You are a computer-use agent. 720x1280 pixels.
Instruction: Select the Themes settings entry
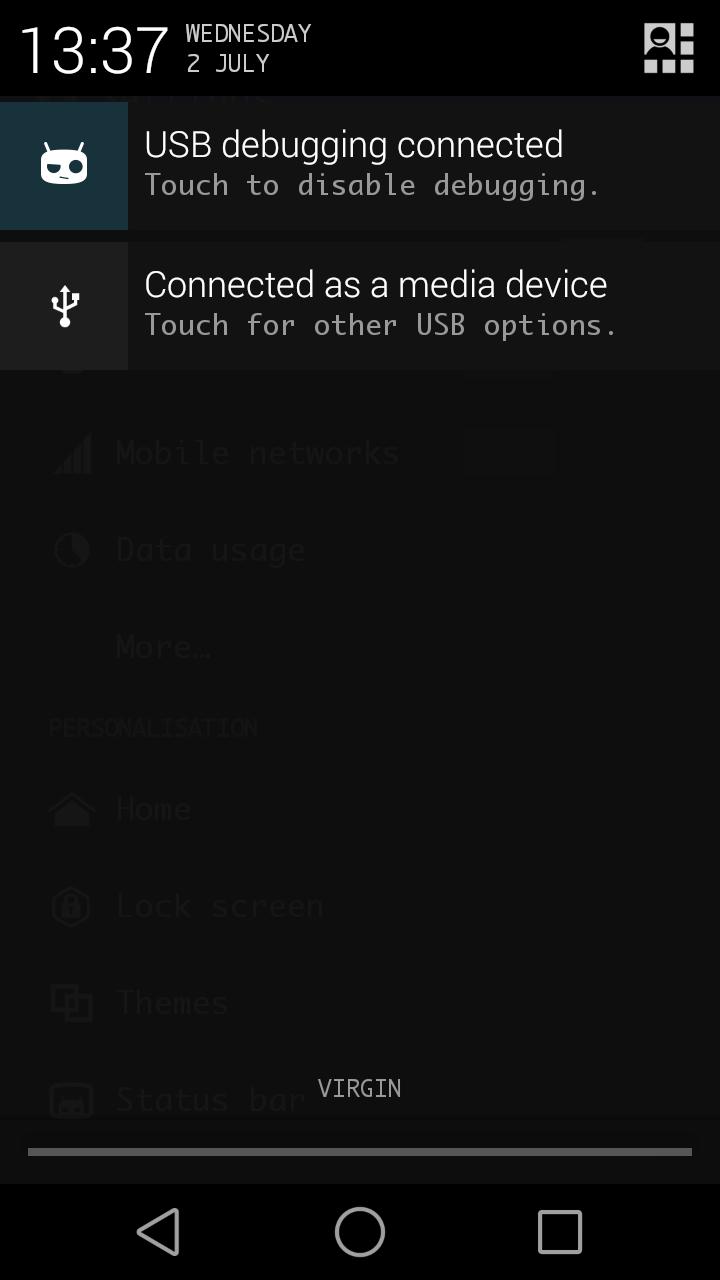coord(172,1001)
